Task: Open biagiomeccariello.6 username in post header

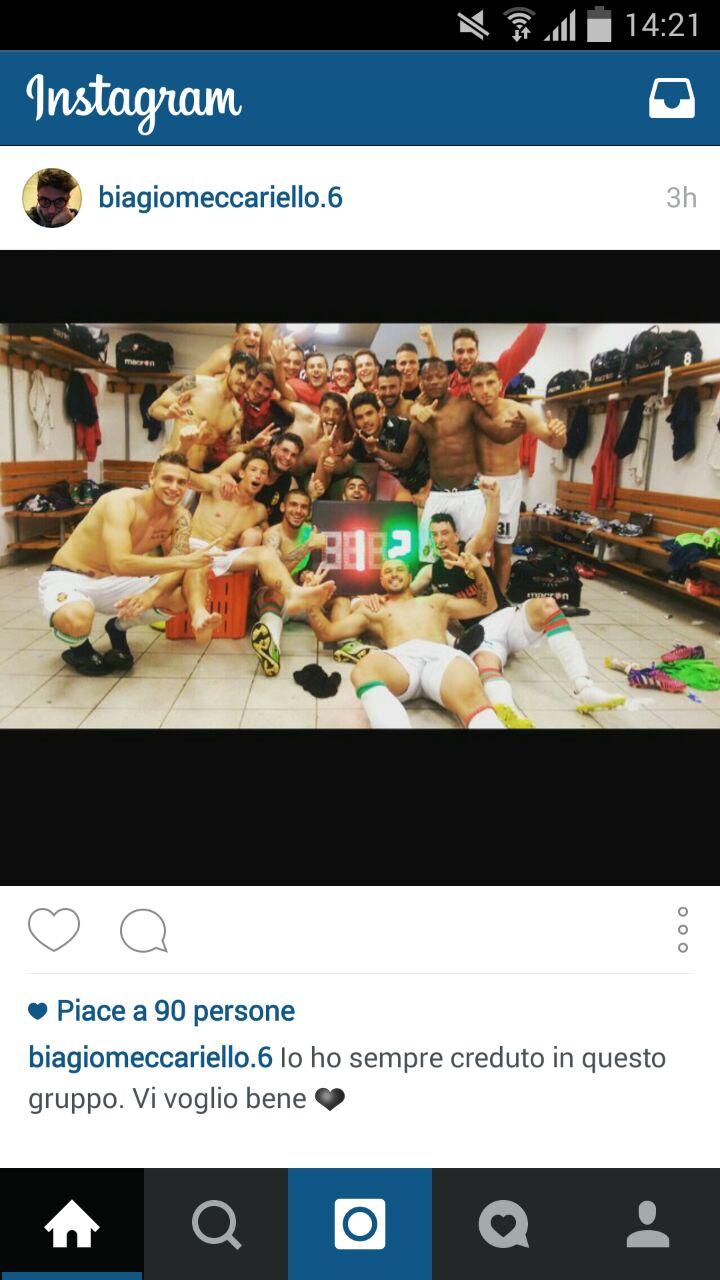Action: [x=220, y=198]
